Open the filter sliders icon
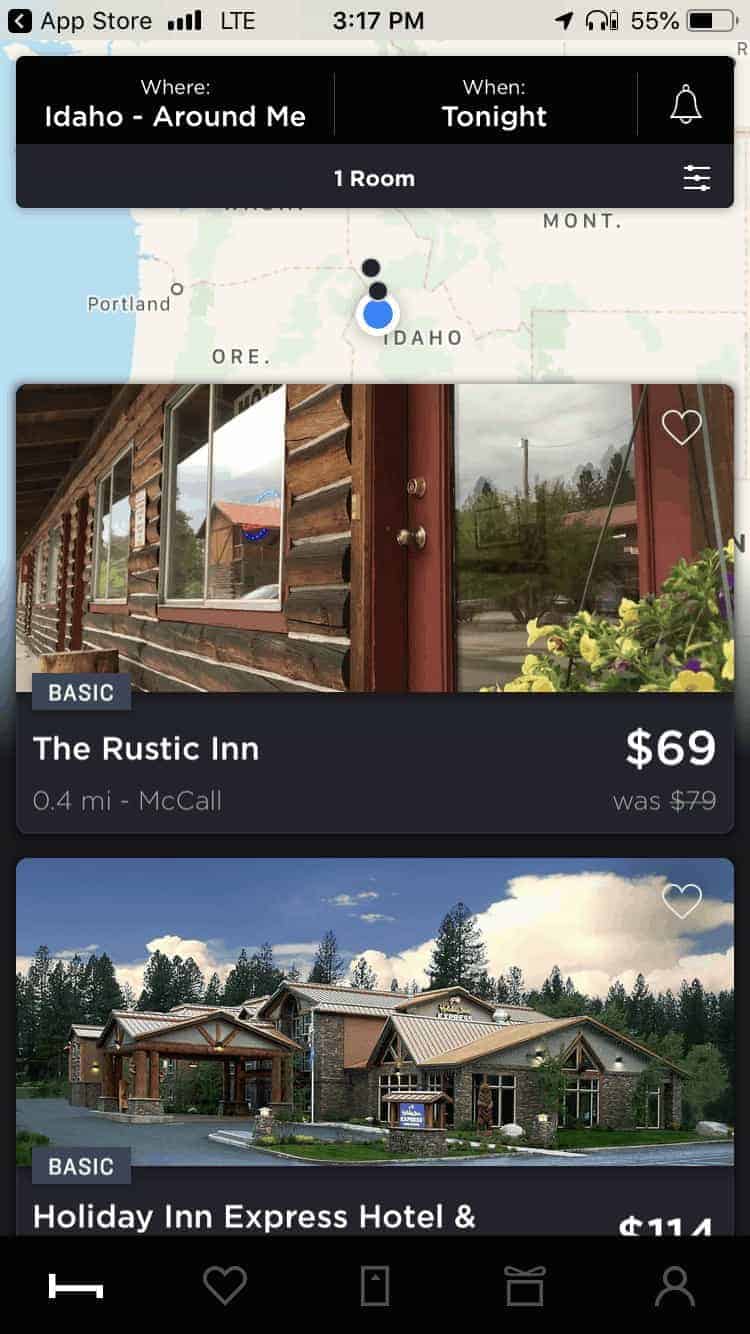The height and width of the screenshot is (1334, 750). click(x=696, y=178)
